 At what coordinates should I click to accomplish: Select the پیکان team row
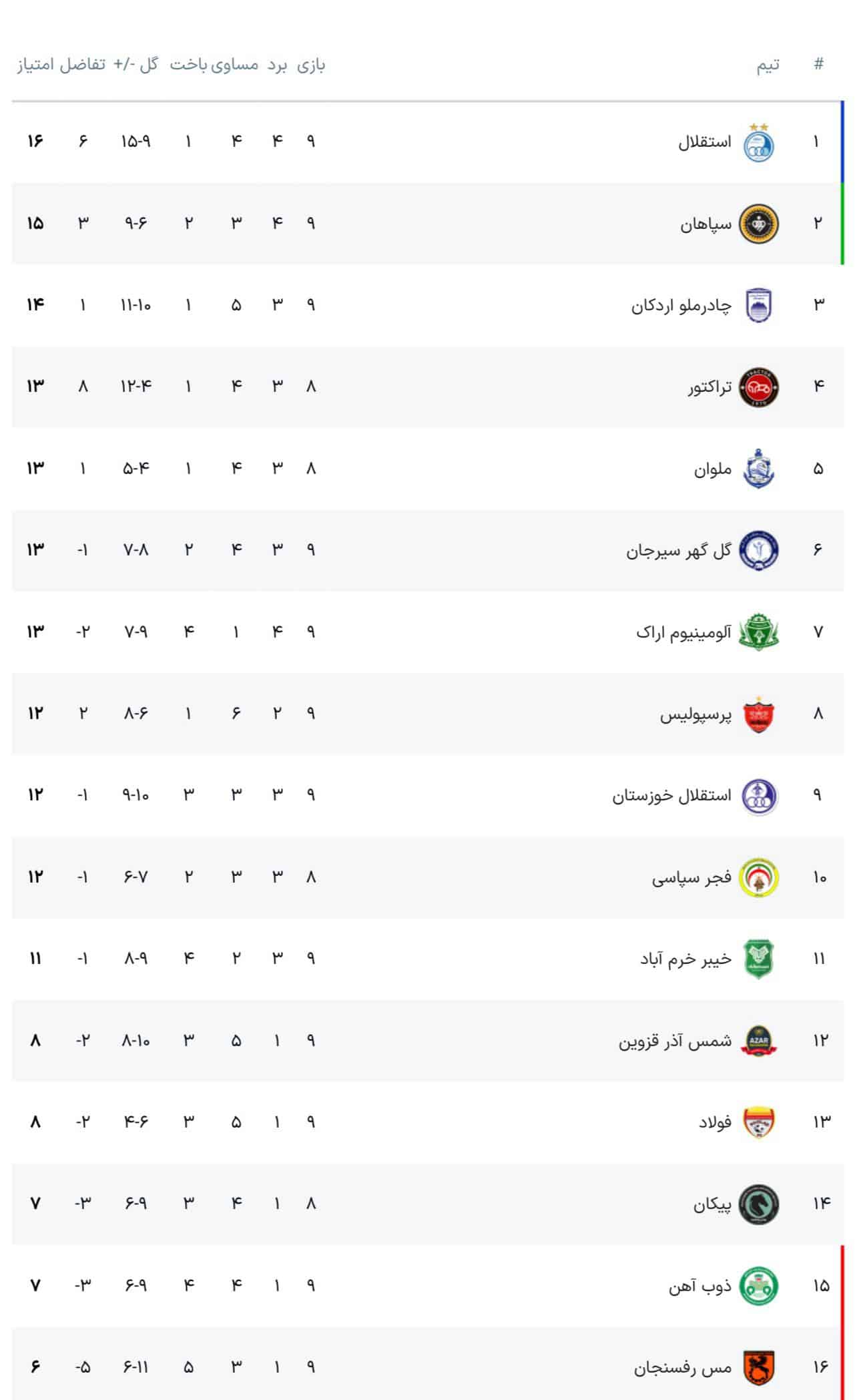point(711,1204)
